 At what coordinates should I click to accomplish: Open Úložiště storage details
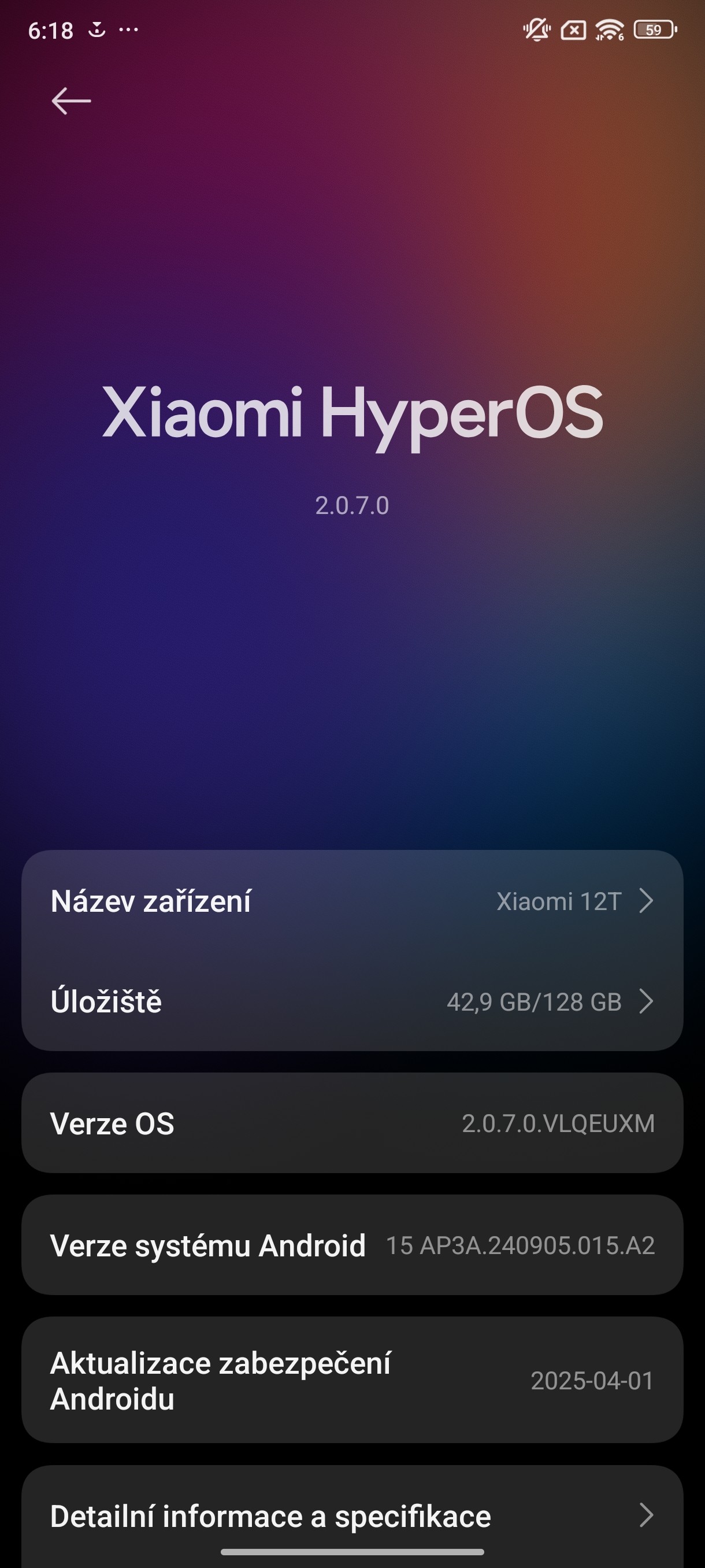[351, 1001]
